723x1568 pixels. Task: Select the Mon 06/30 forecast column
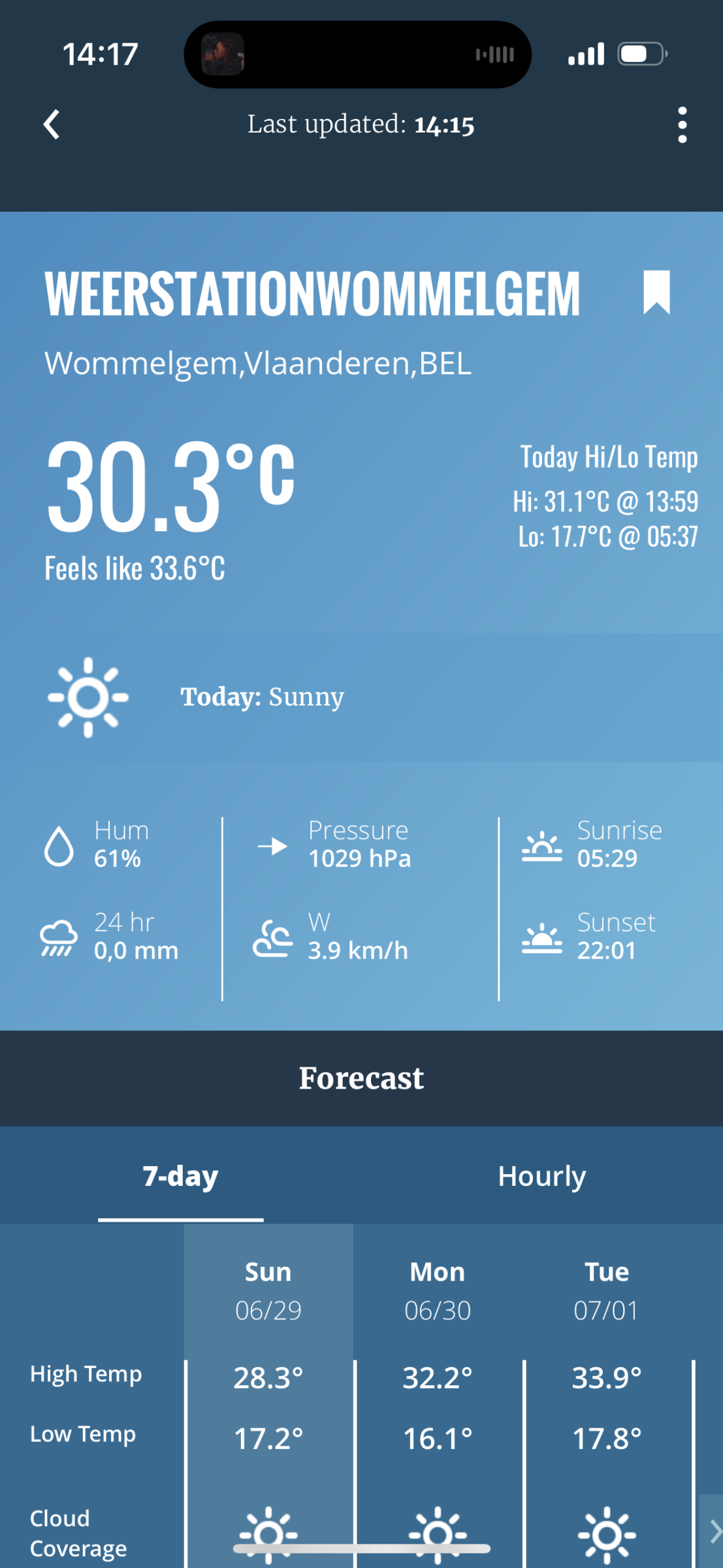click(x=438, y=1290)
